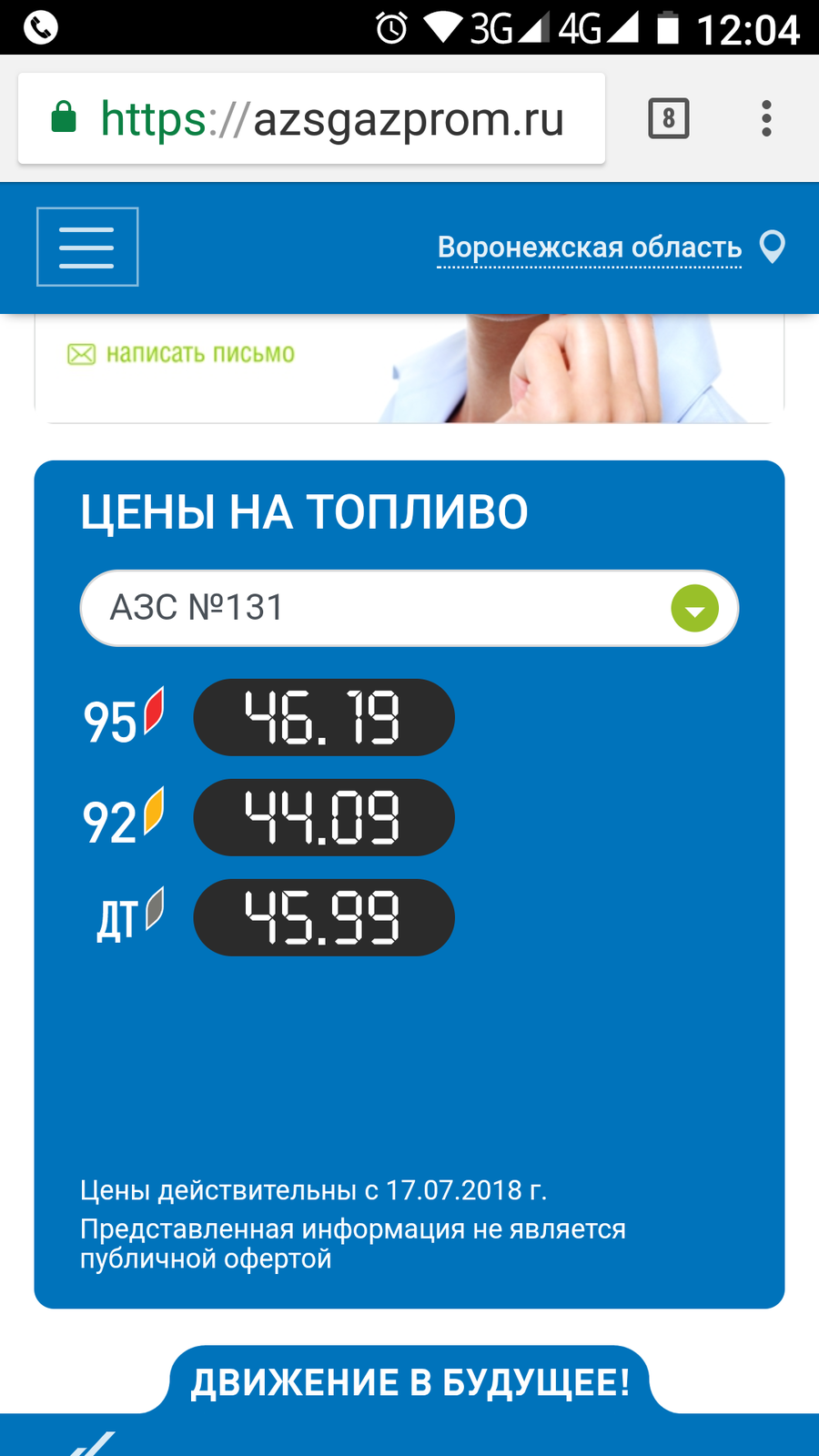The image size is (819, 1456).
Task: Open the browser tab switcher
Action: (x=669, y=118)
